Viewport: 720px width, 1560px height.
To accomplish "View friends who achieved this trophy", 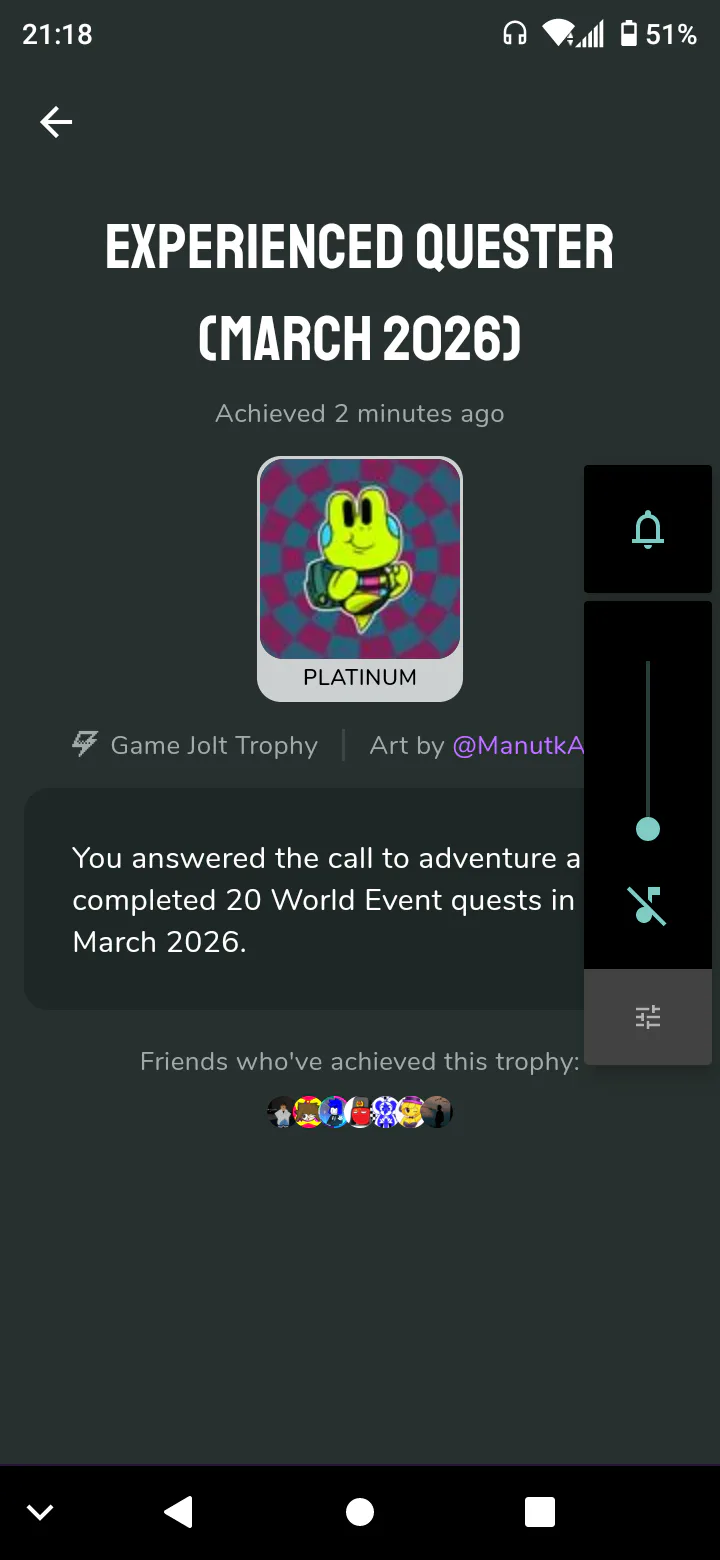I will 360,1111.
